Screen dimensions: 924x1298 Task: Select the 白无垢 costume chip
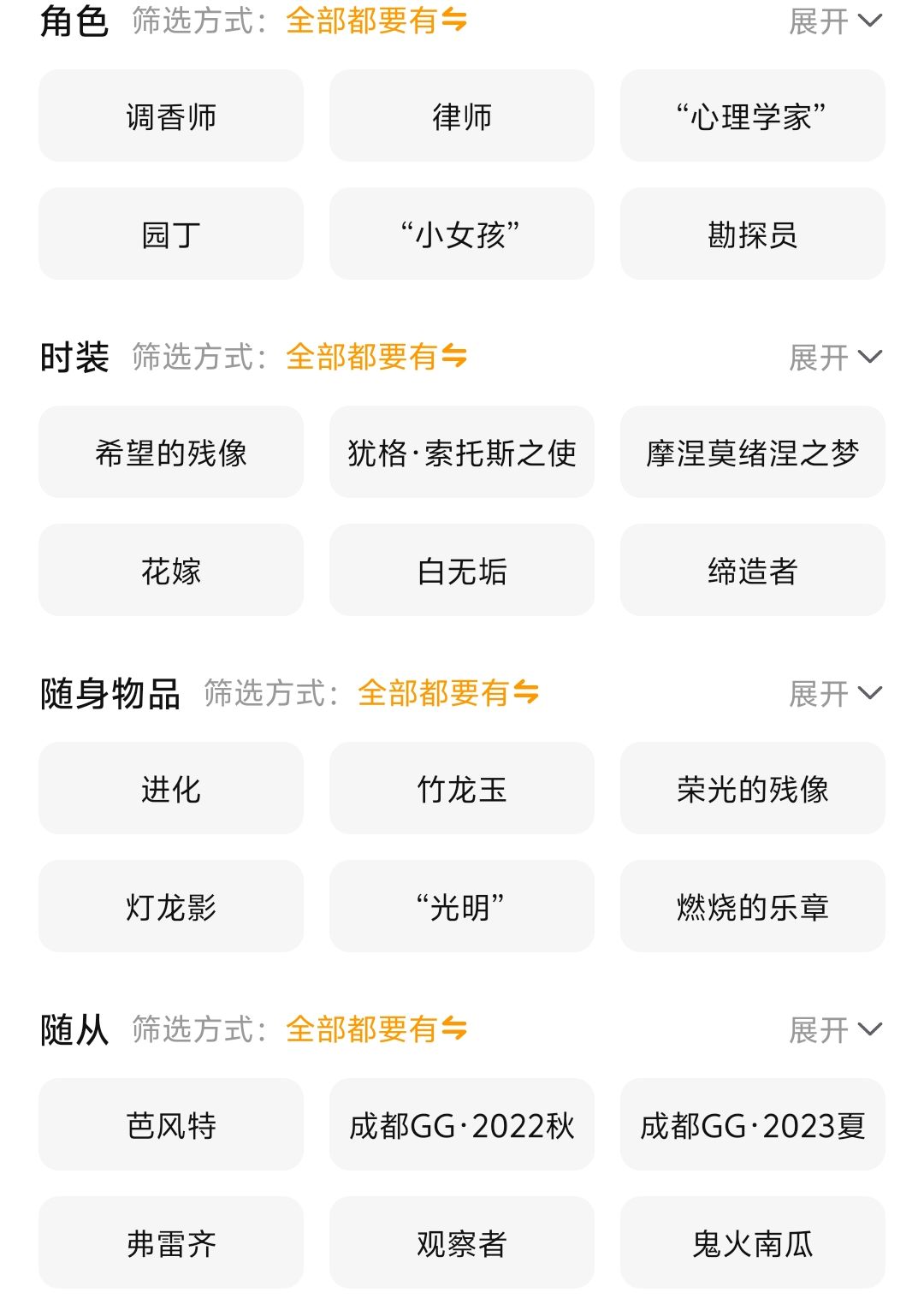pyautogui.click(x=462, y=571)
